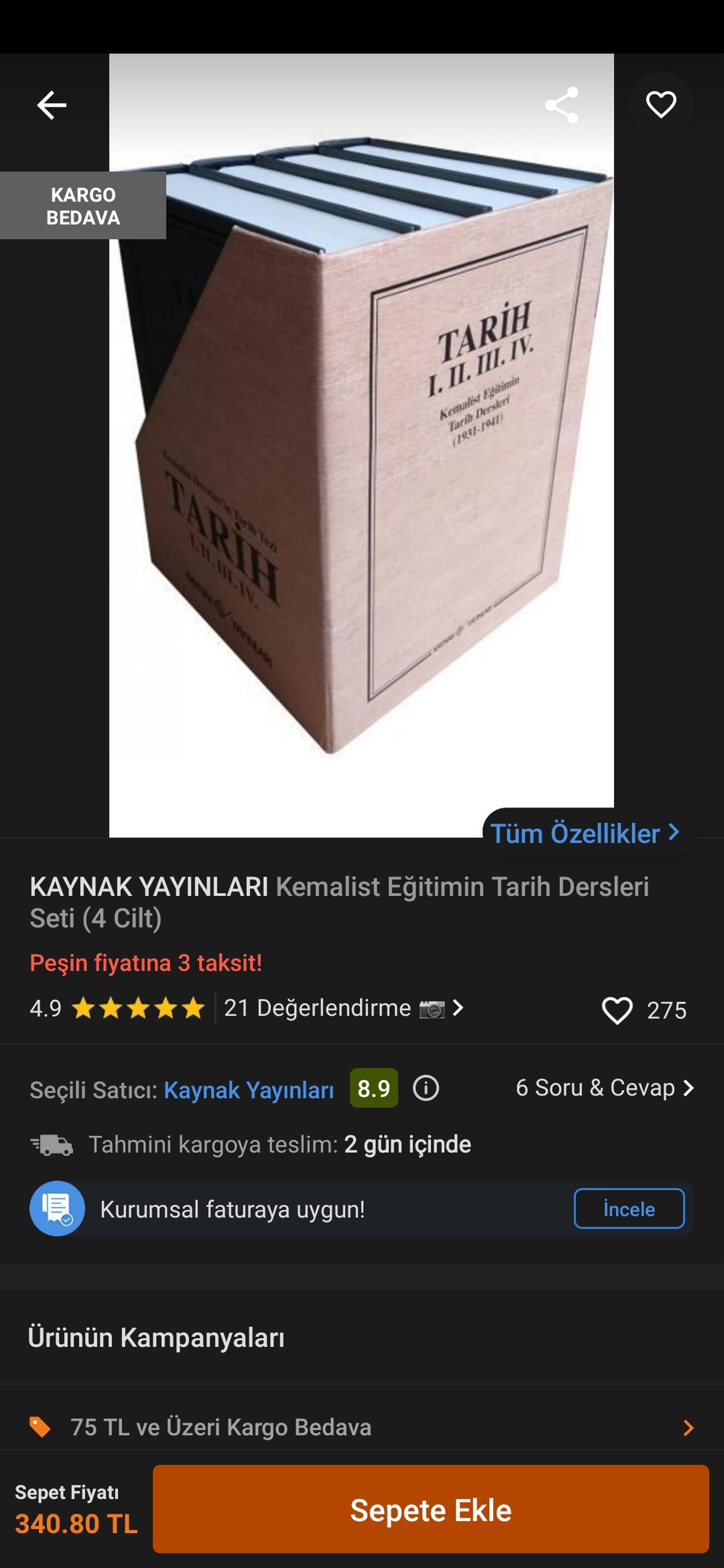
Task: Tap Sepete Ekle
Action: click(430, 1510)
